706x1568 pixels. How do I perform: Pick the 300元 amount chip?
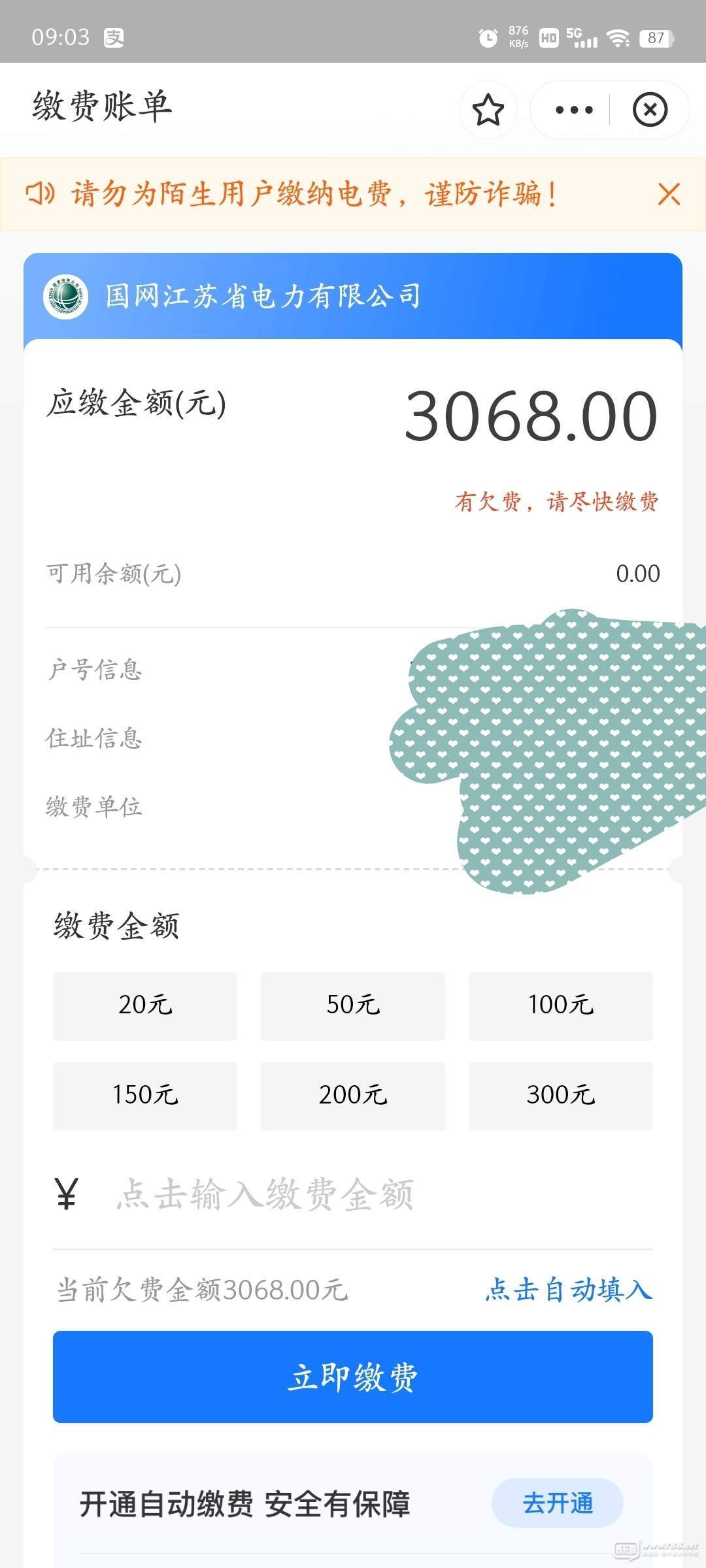point(560,1096)
